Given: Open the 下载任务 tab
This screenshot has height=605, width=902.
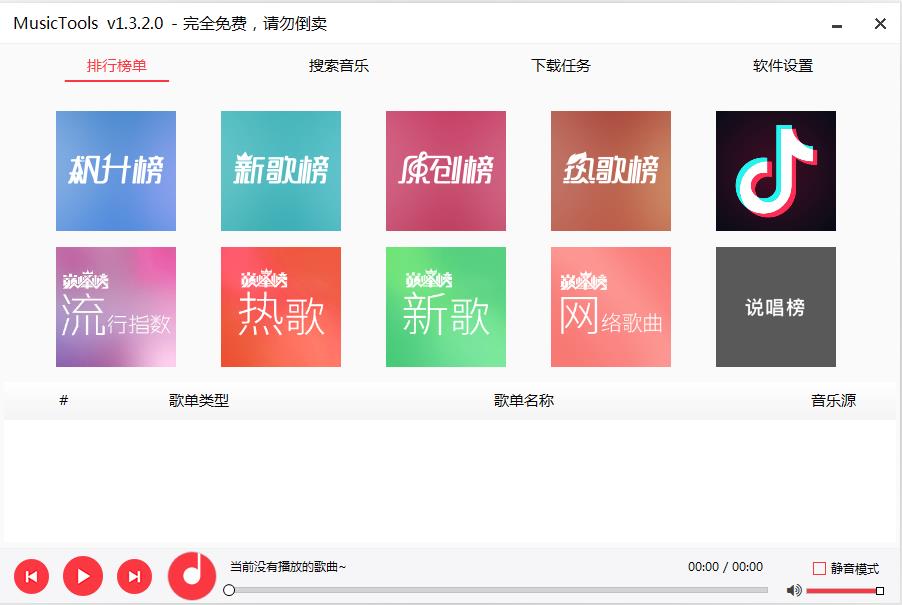Looking at the screenshot, I should 560,66.
